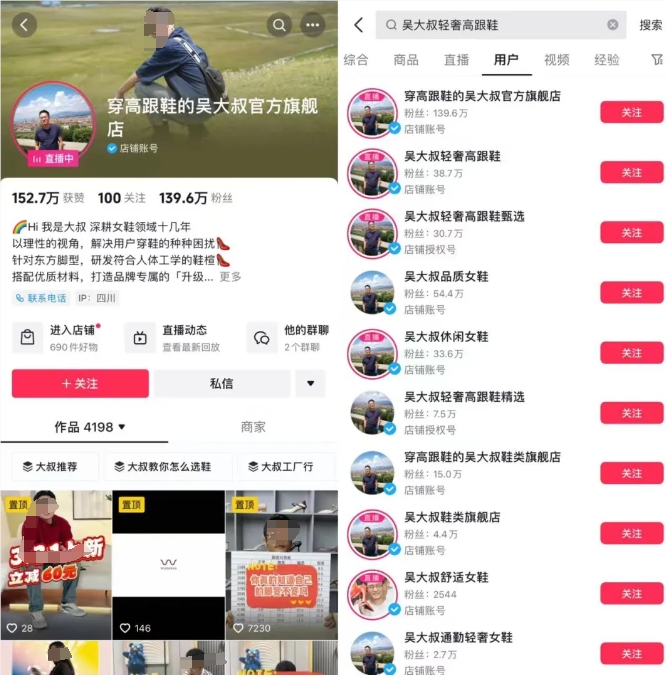Open search on the store profile
The height and width of the screenshot is (678, 667).
[280, 25]
